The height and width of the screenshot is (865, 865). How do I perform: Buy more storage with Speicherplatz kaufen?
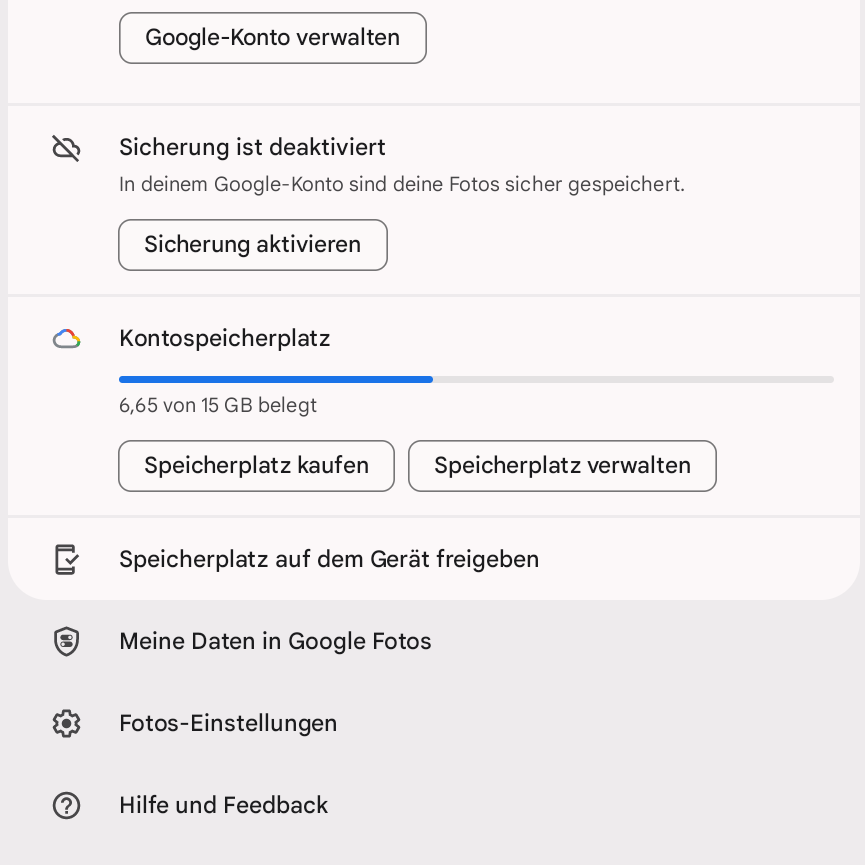pos(256,466)
